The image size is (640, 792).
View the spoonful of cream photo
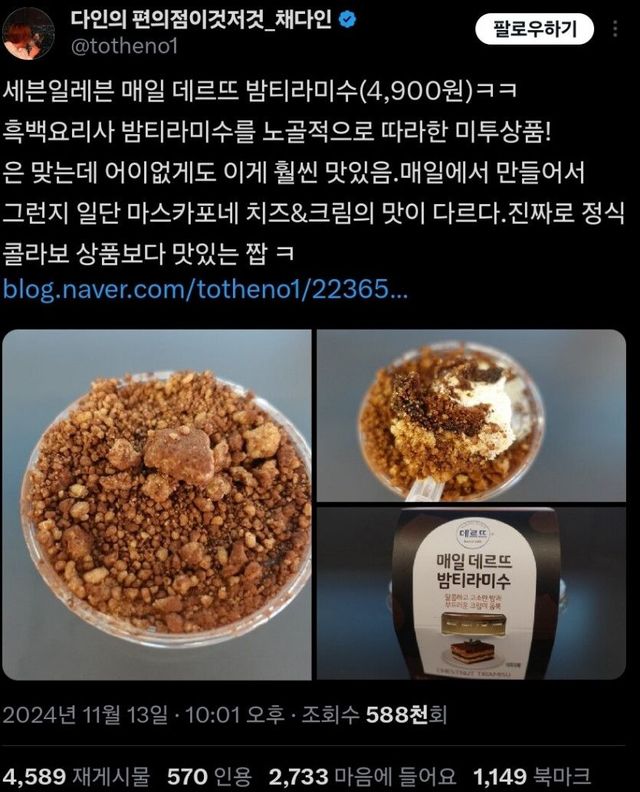coord(471,416)
